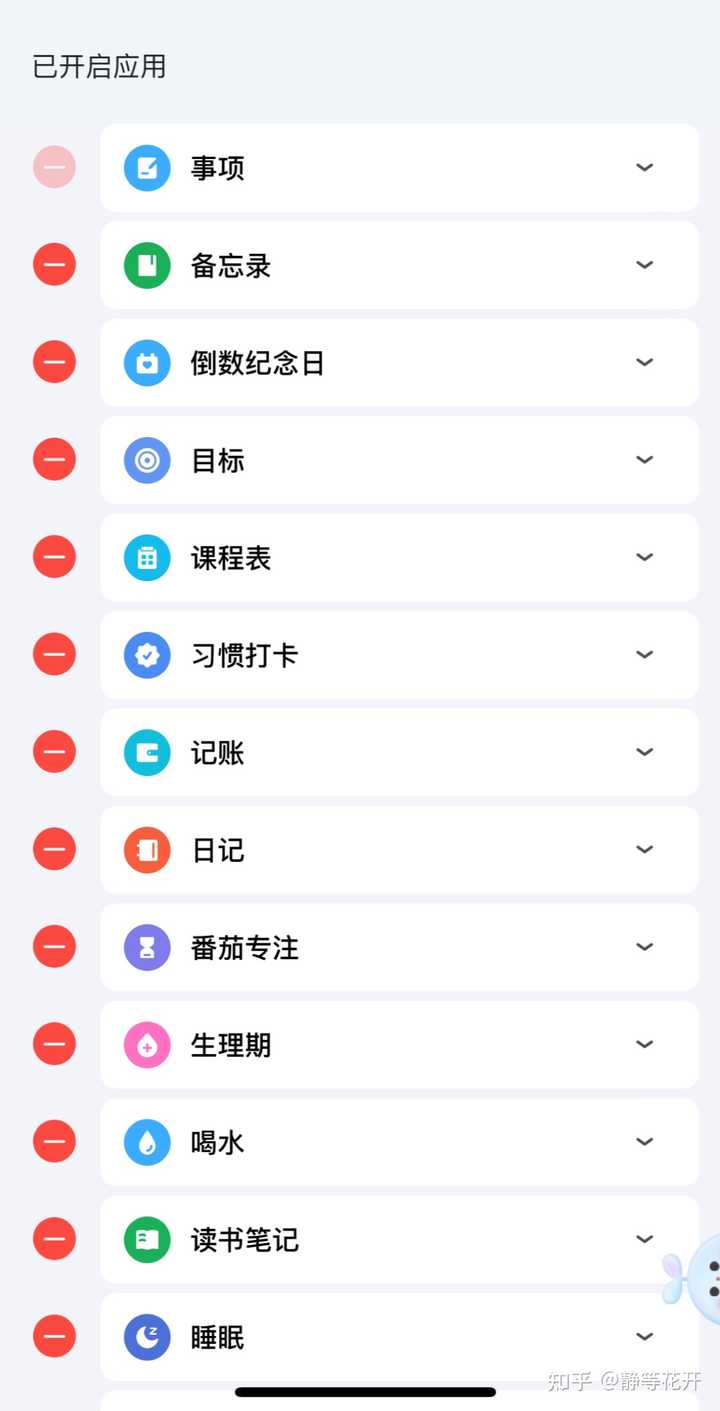Tap the 记账 accounting icon
Screen dimensions: 720x1411
(x=147, y=752)
